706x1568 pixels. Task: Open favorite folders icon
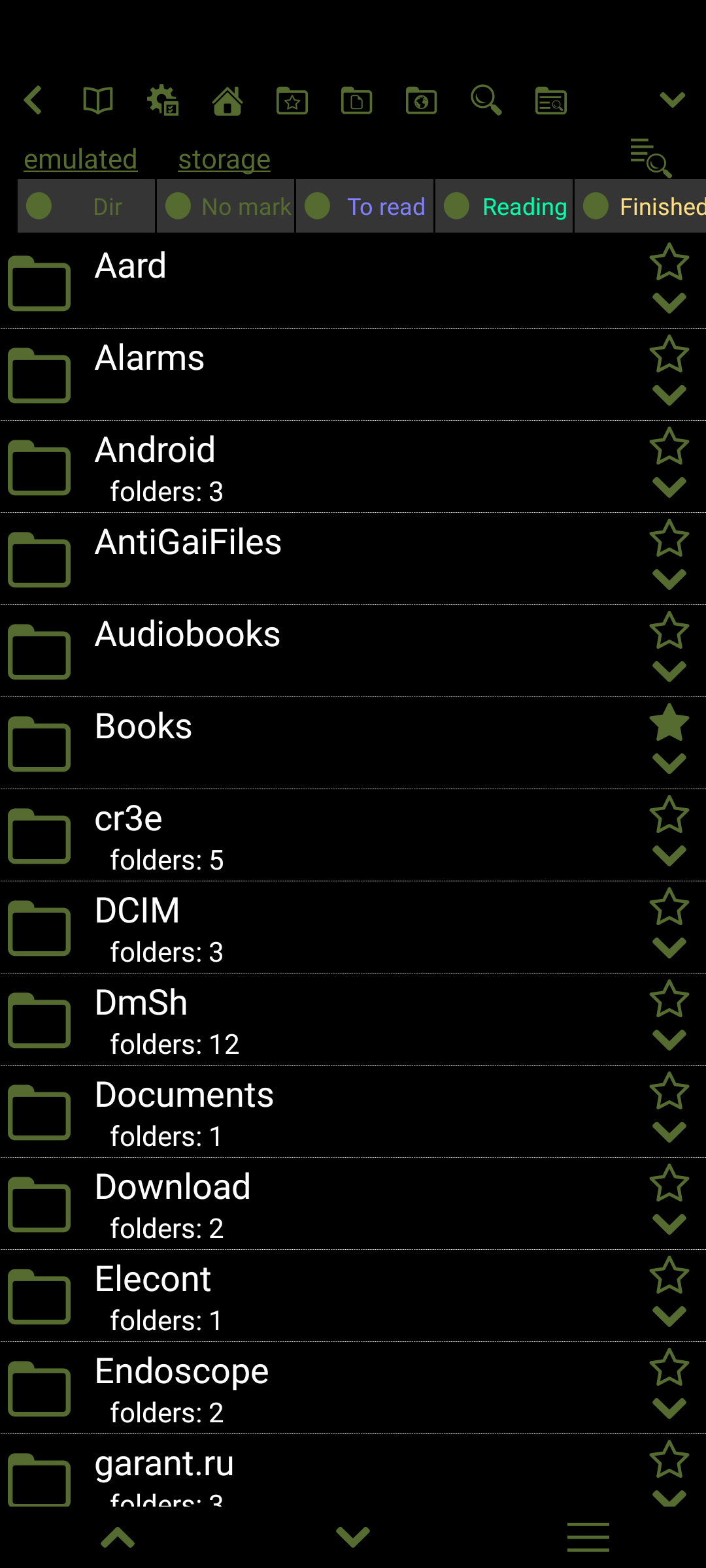pyautogui.click(x=292, y=101)
